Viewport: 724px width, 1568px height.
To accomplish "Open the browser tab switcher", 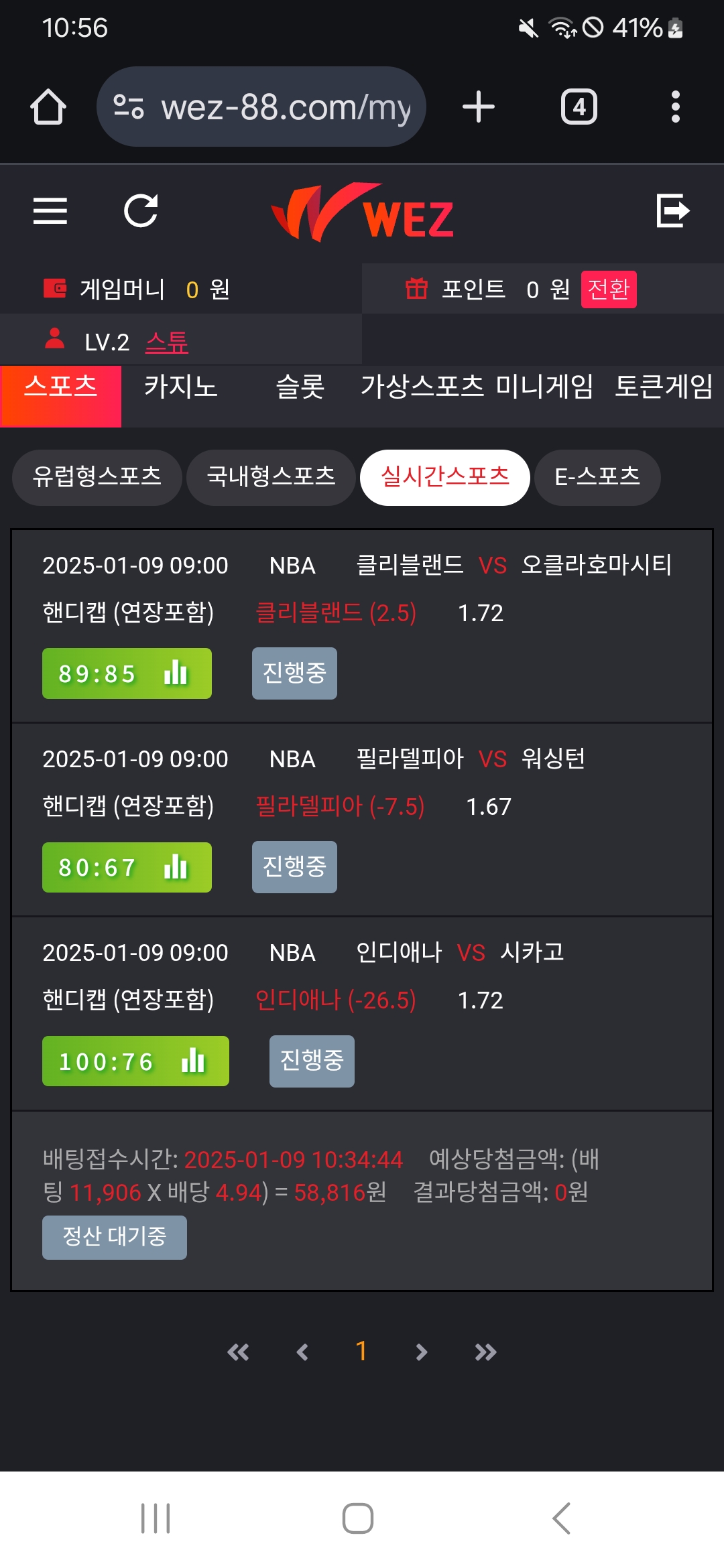I will click(x=579, y=107).
